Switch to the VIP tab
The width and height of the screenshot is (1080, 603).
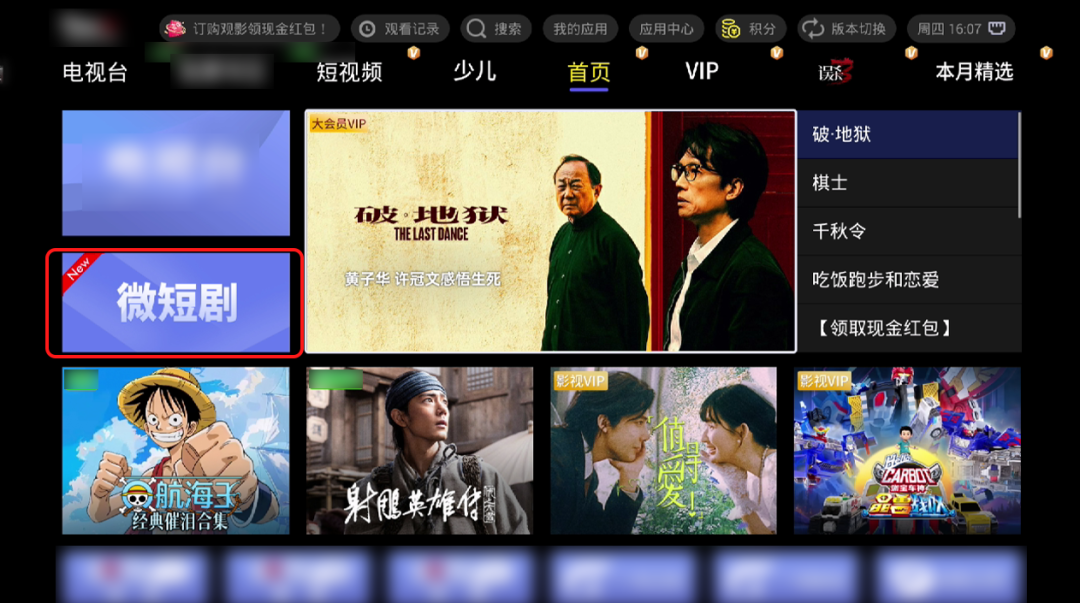click(701, 72)
